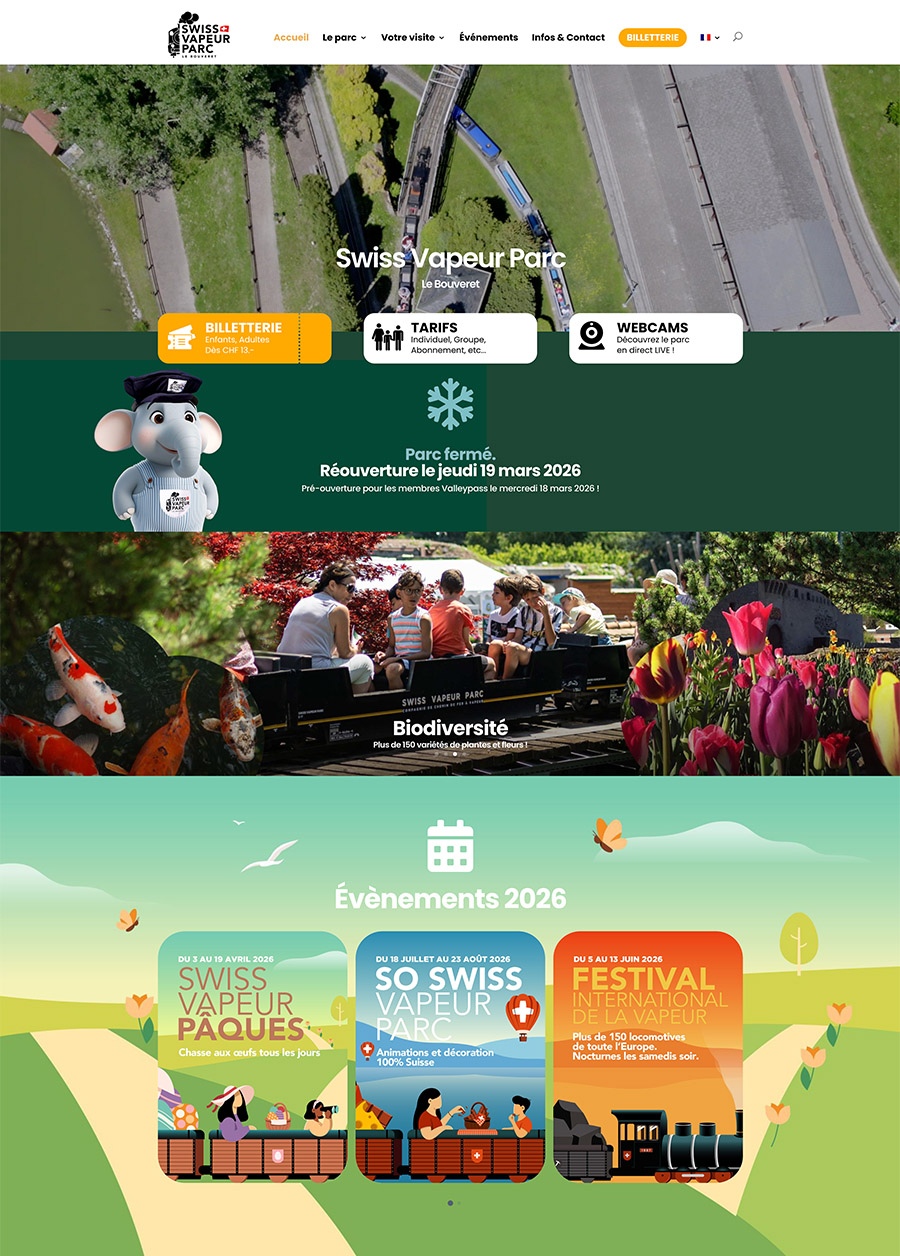Open Infos & Contact
The height and width of the screenshot is (1256, 900).
[x=568, y=37]
